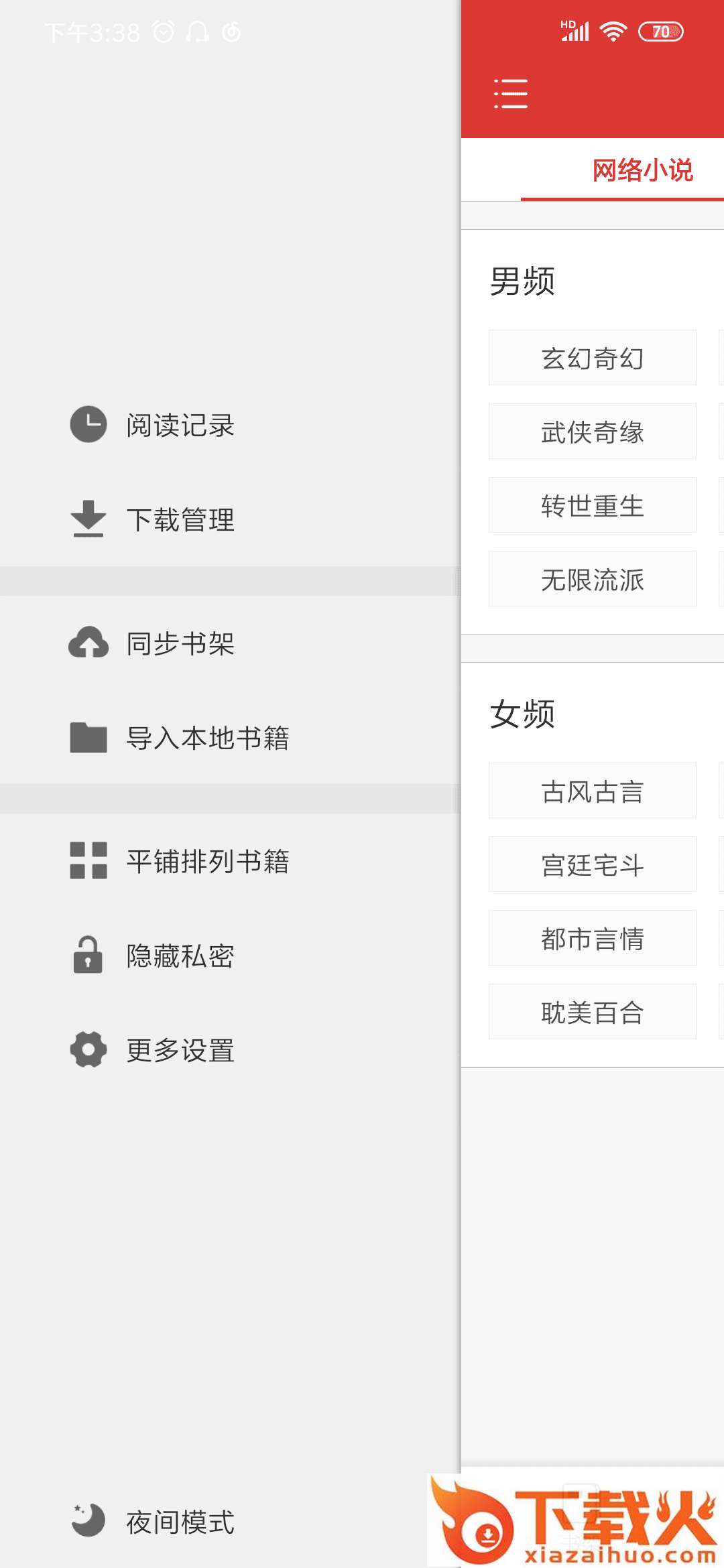
Task: Switch to the 网络小说 tab
Action: coord(642,170)
